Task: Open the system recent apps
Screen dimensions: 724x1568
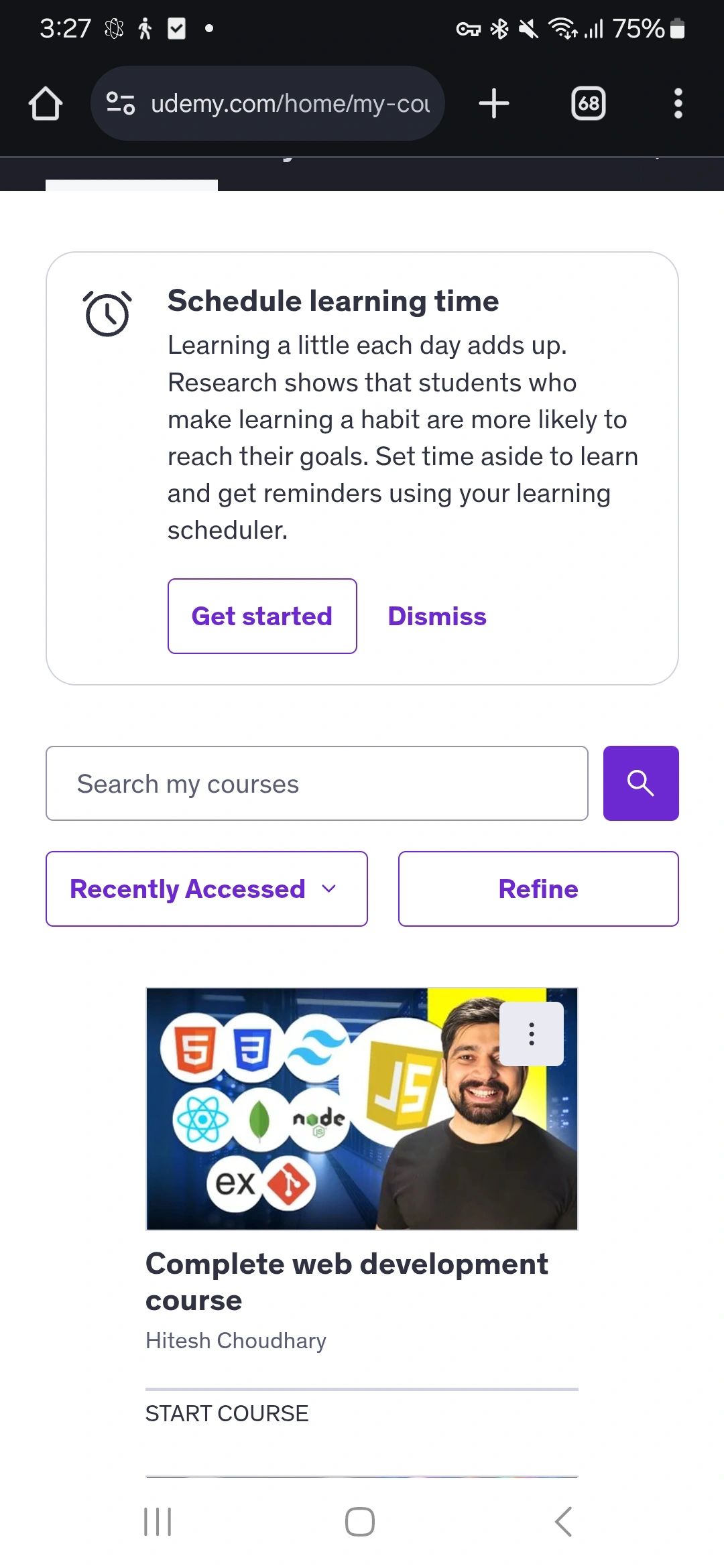Action: pyautogui.click(x=158, y=1522)
